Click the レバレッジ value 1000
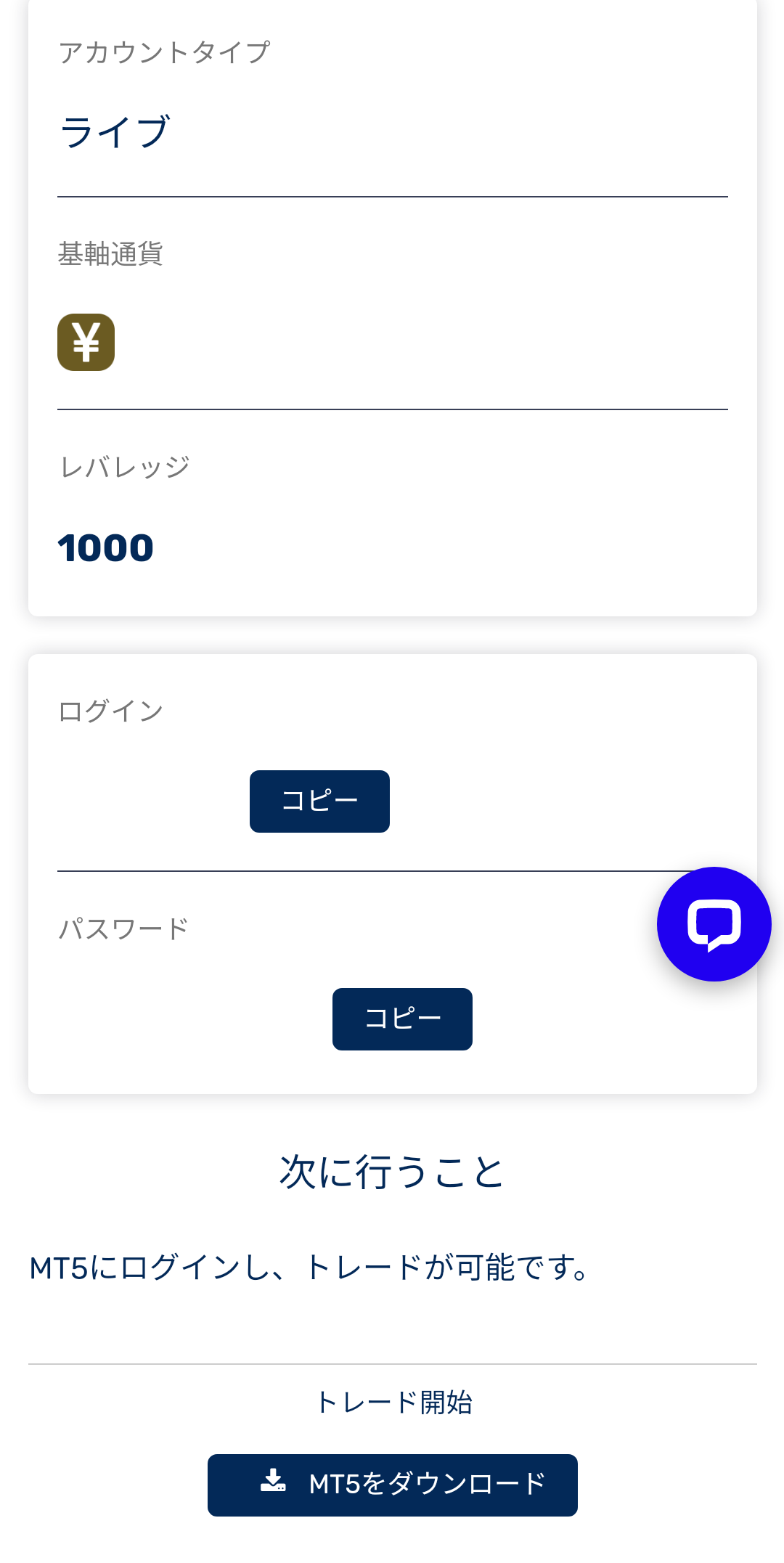Viewport: 784px width, 1563px height. (105, 547)
